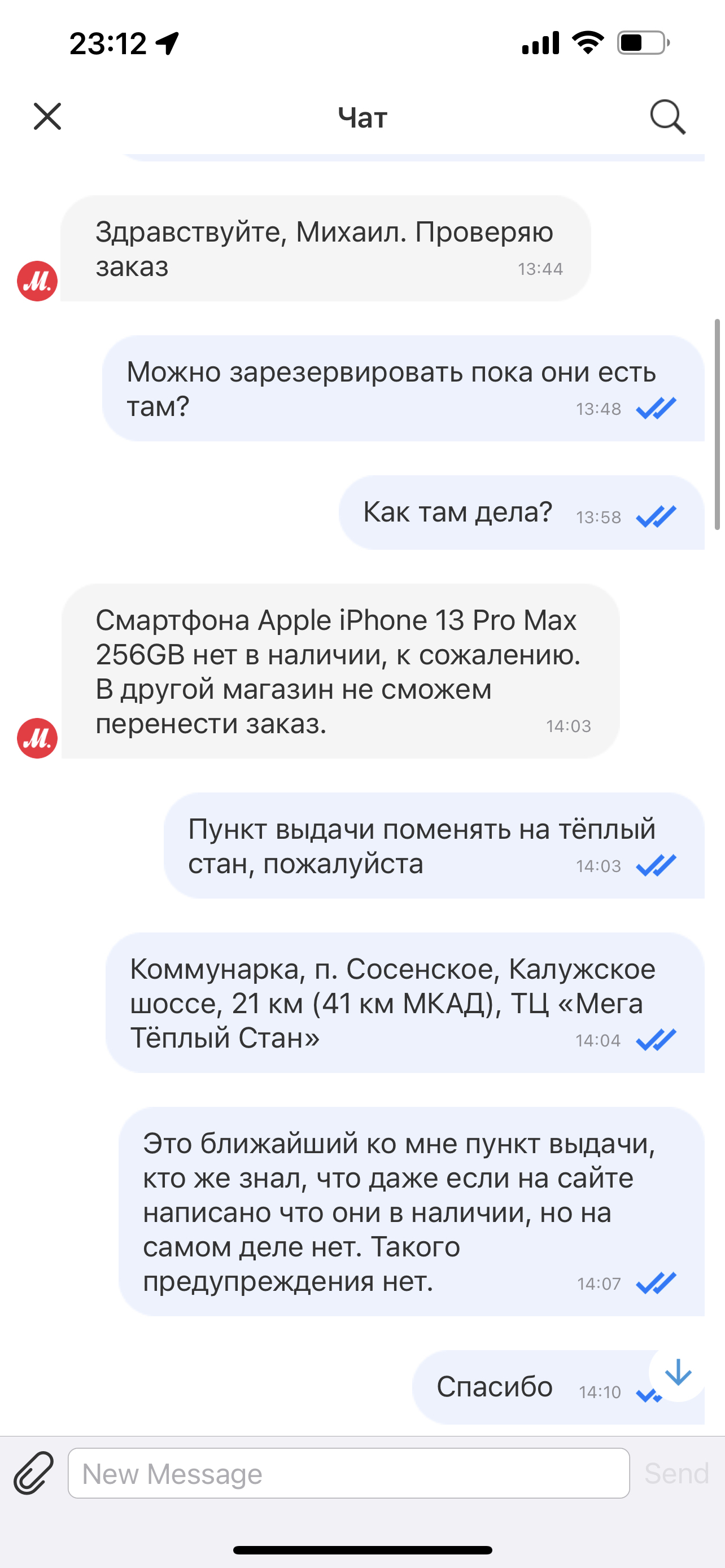Viewport: 725px width, 1568px height.
Task: Tap the paperclip attach icon
Action: 33,1473
